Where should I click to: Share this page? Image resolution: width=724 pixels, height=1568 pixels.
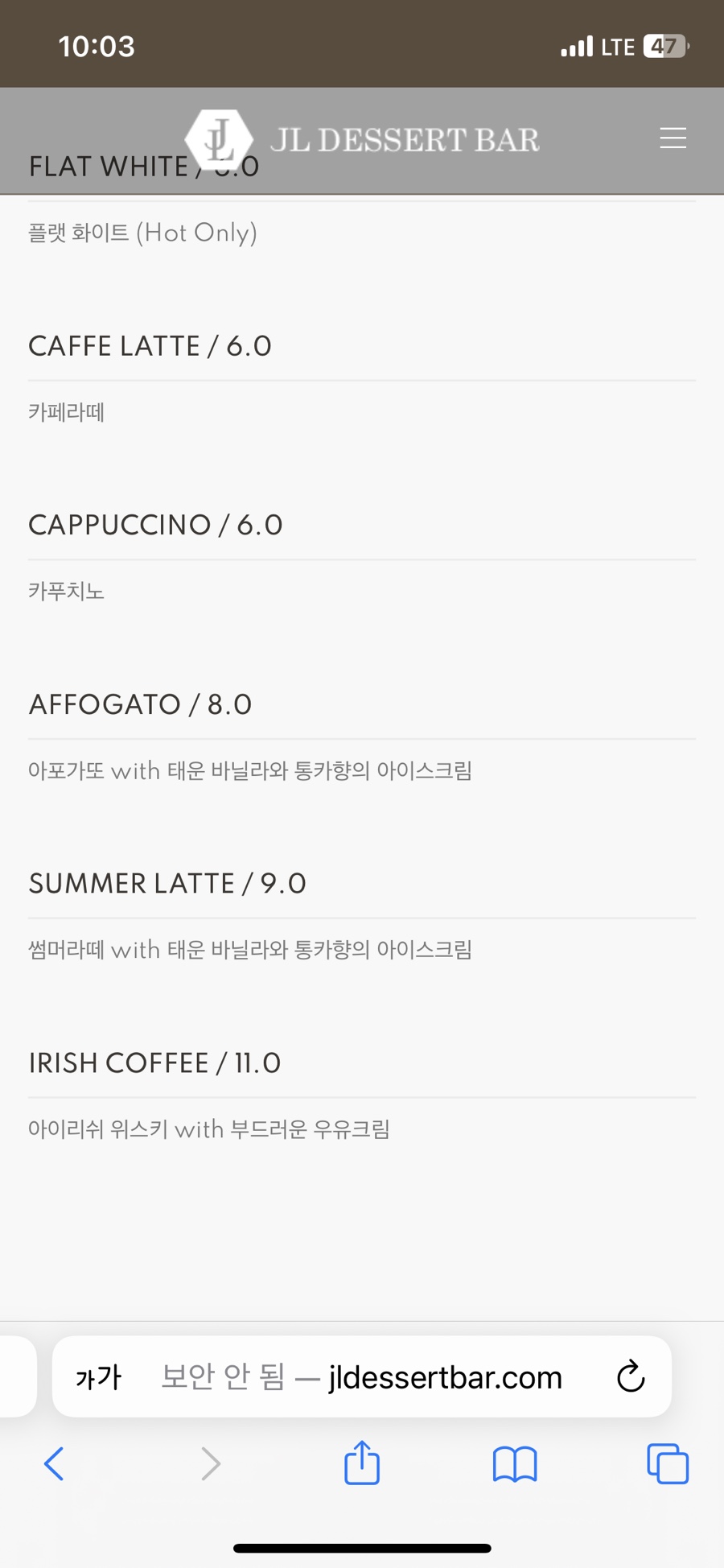362,1463
